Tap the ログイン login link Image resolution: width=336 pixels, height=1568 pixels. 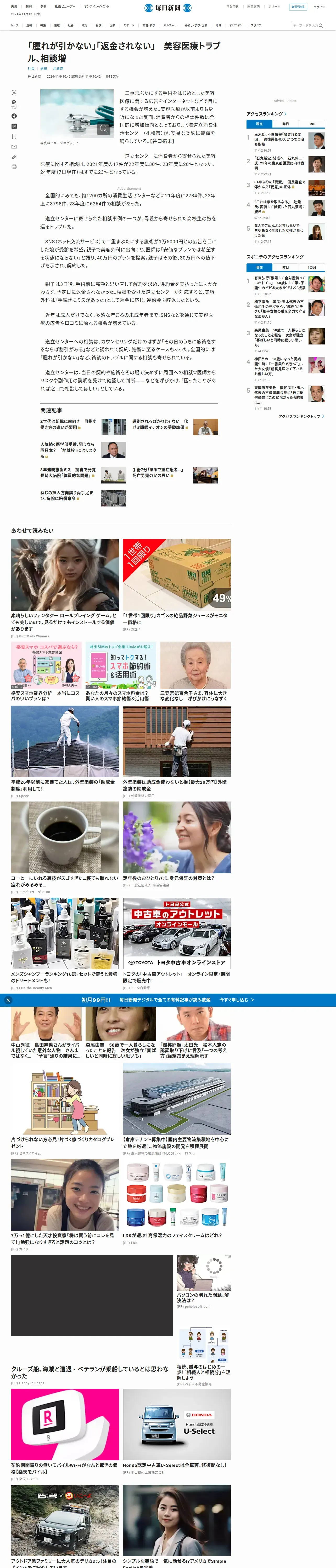point(319,7)
